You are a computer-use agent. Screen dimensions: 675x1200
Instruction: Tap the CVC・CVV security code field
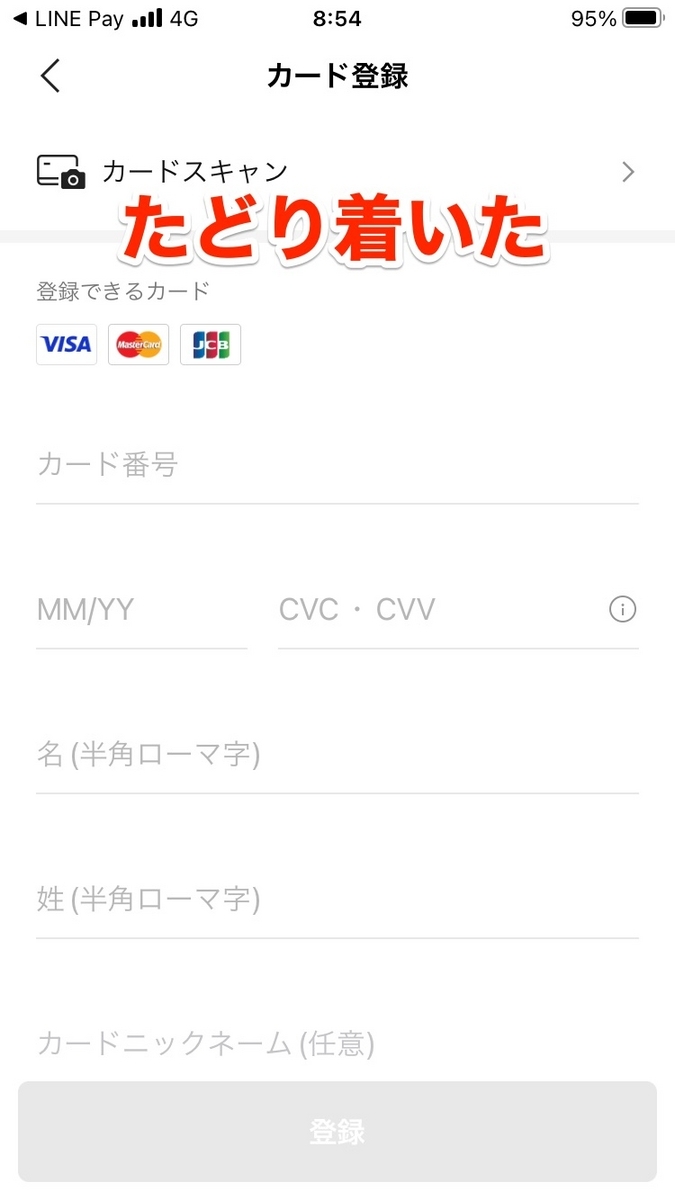point(440,610)
